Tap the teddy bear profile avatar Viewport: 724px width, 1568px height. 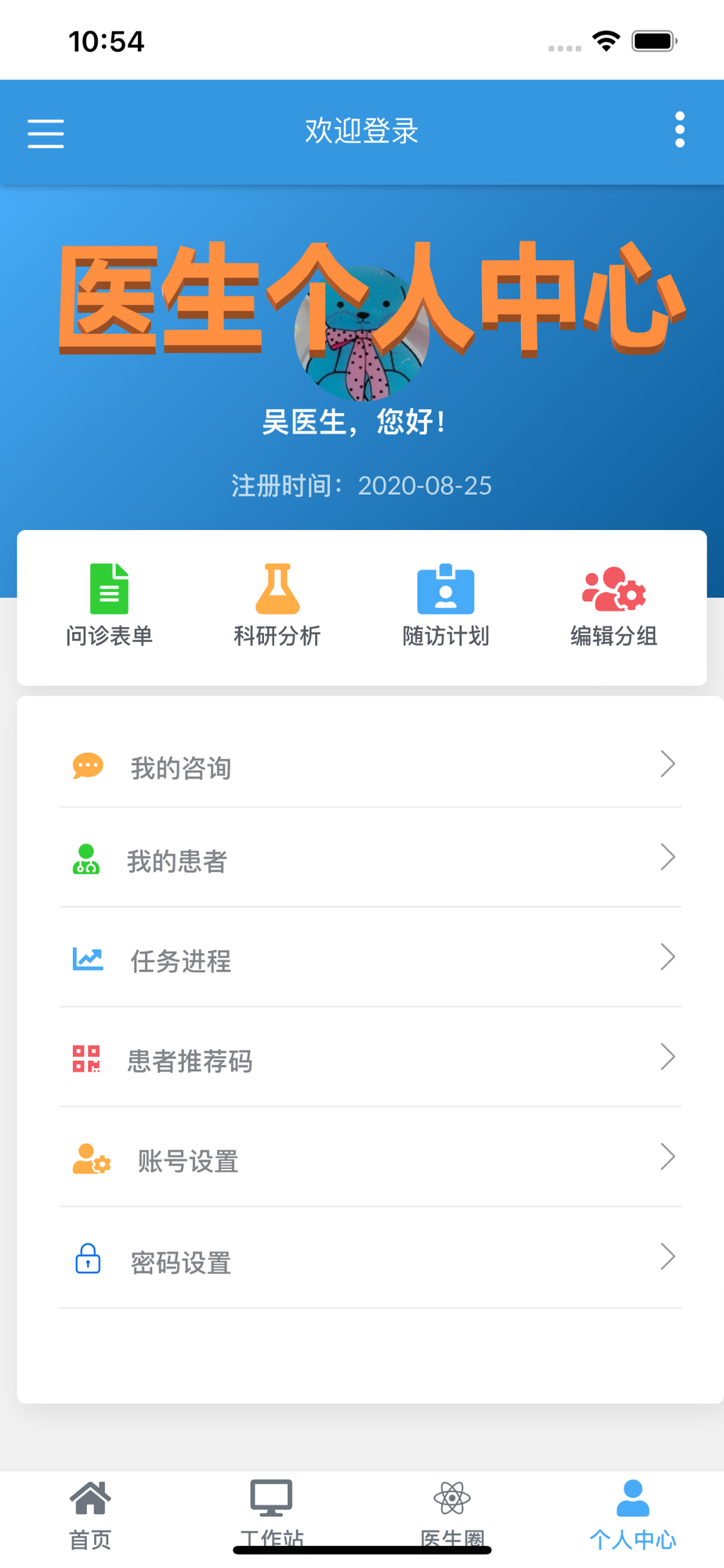pyautogui.click(x=362, y=333)
